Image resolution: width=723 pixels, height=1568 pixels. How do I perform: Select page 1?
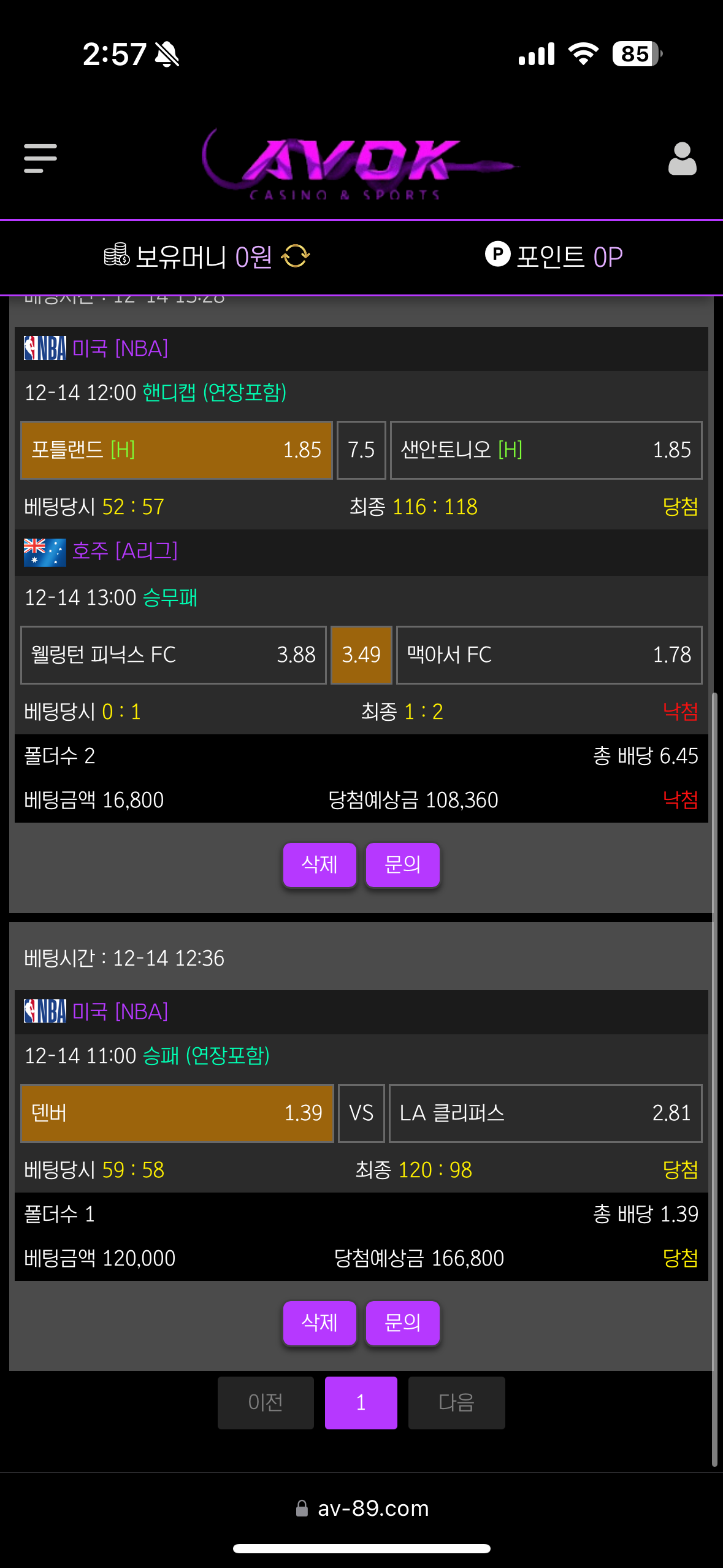click(x=361, y=1402)
